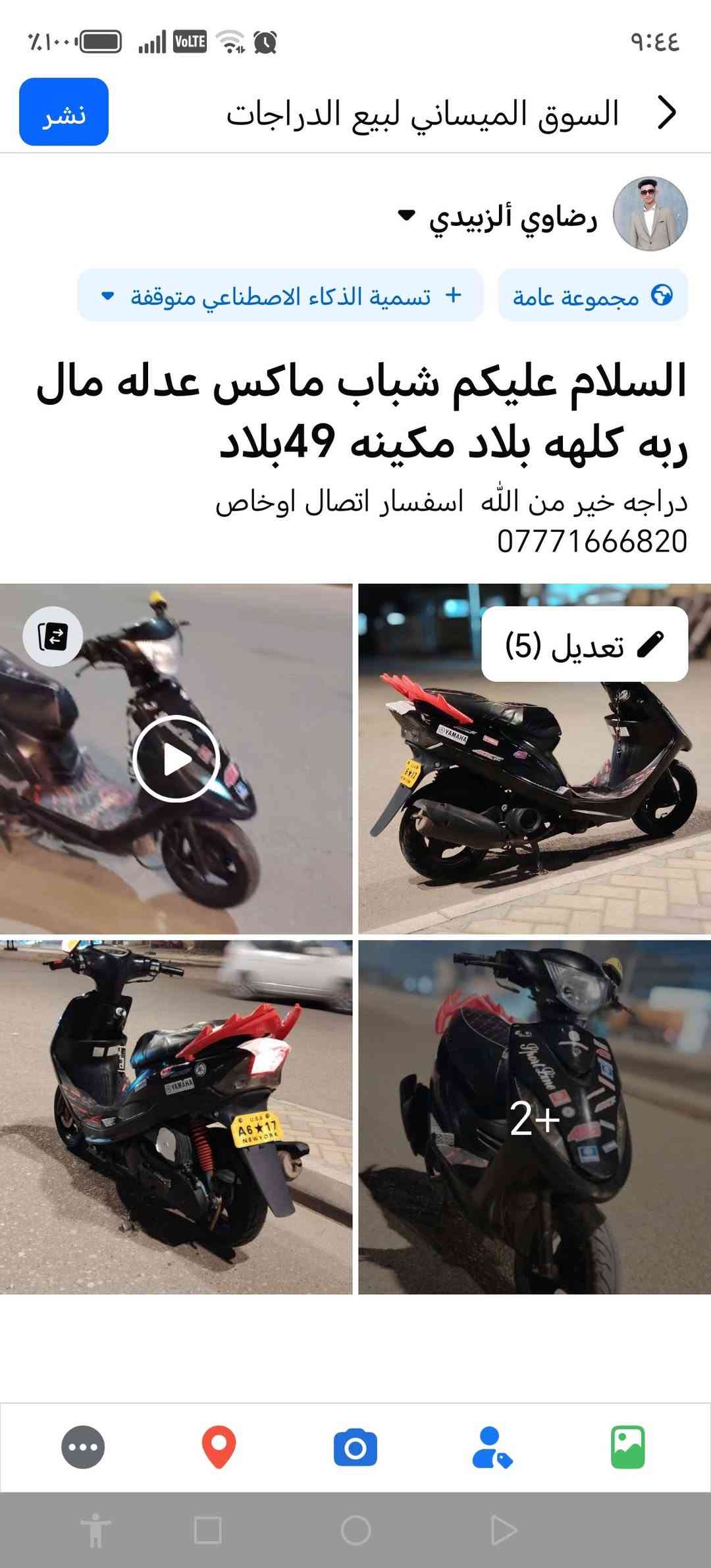Open the poster name dropdown رضاوي ألزبيدي
This screenshot has height=1568, width=711.
click(x=500, y=216)
